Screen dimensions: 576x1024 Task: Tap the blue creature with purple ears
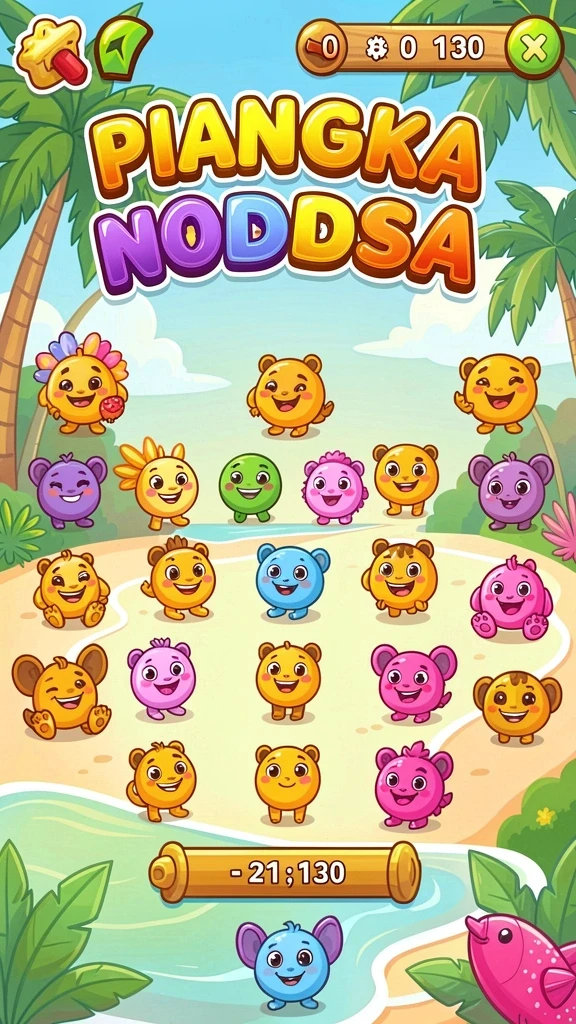click(x=289, y=964)
